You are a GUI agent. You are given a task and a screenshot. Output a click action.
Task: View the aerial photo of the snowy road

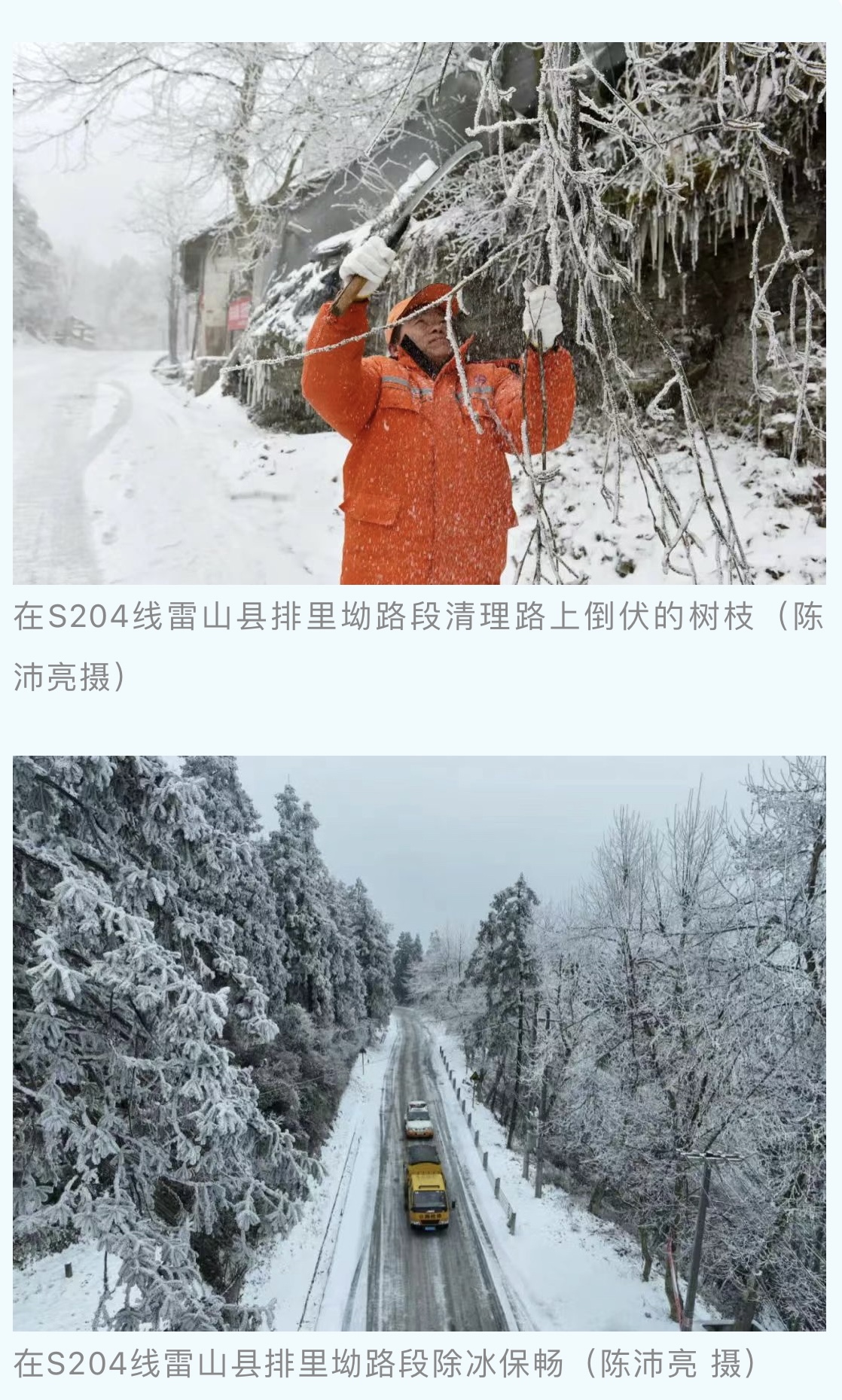pos(419,1042)
